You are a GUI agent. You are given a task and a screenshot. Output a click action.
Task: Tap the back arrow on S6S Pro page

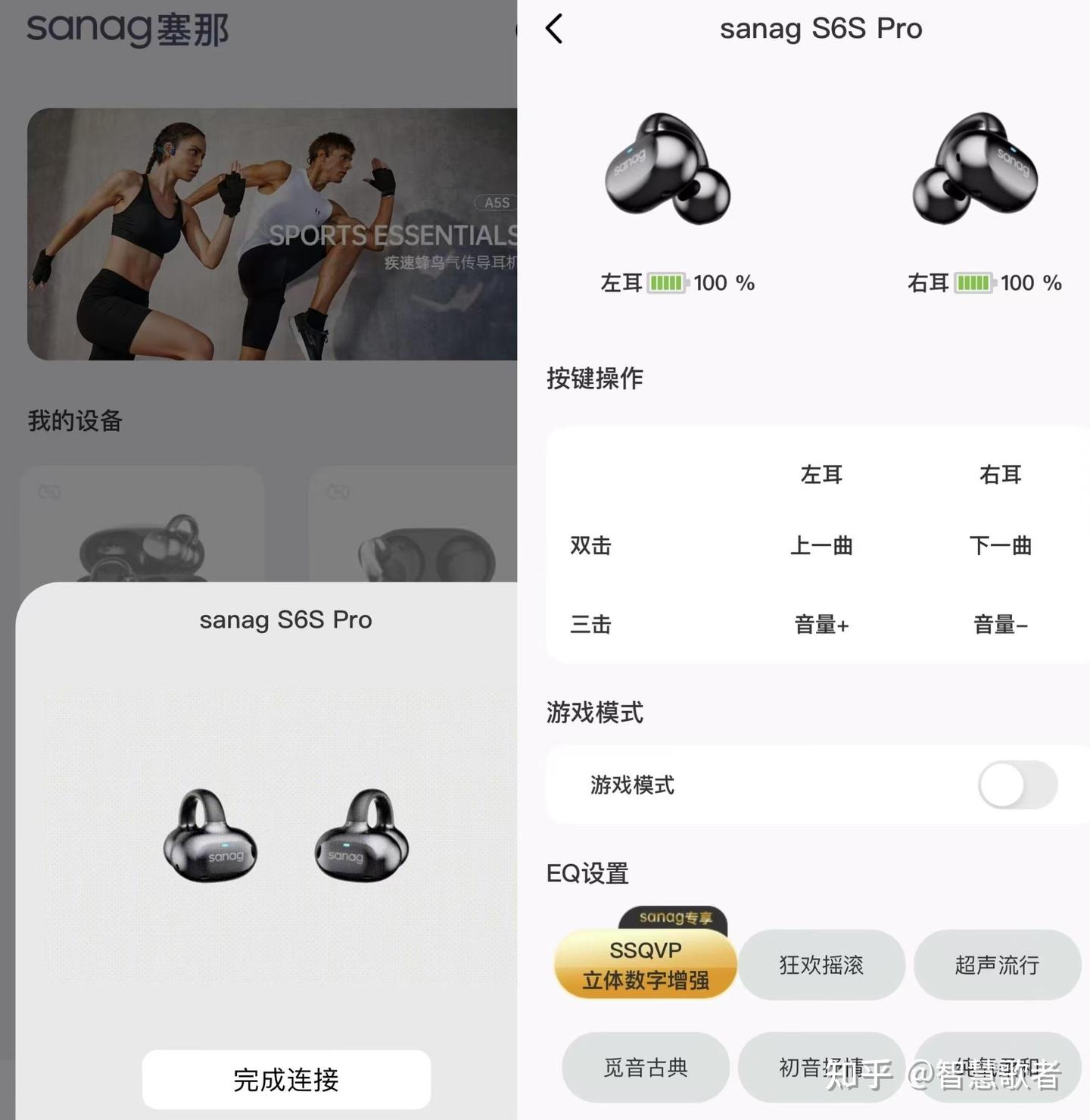point(555,29)
